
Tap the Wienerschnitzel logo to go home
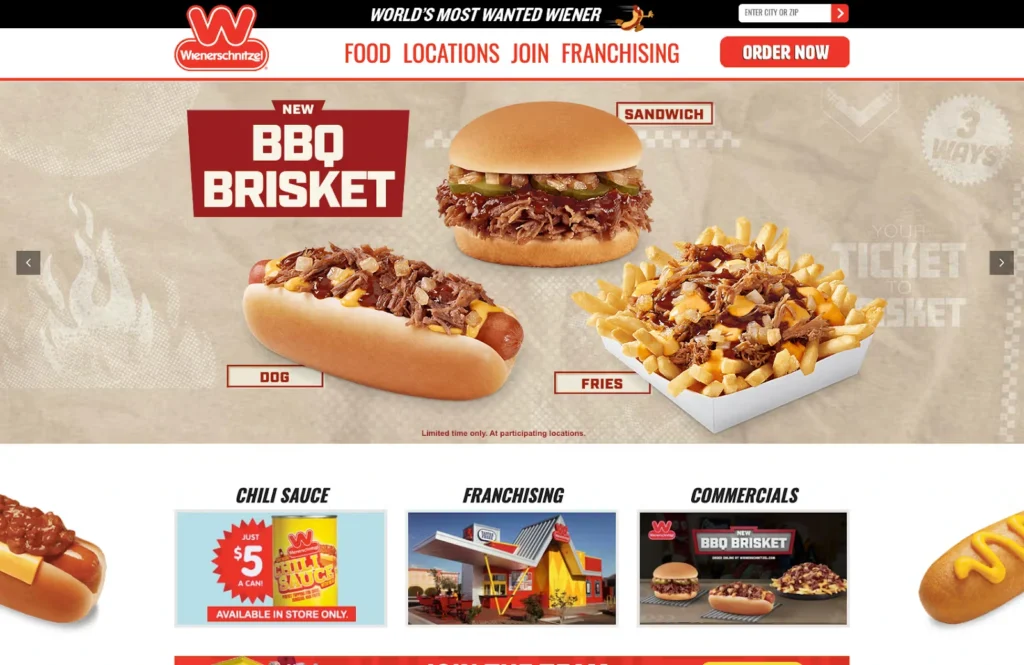(x=222, y=38)
